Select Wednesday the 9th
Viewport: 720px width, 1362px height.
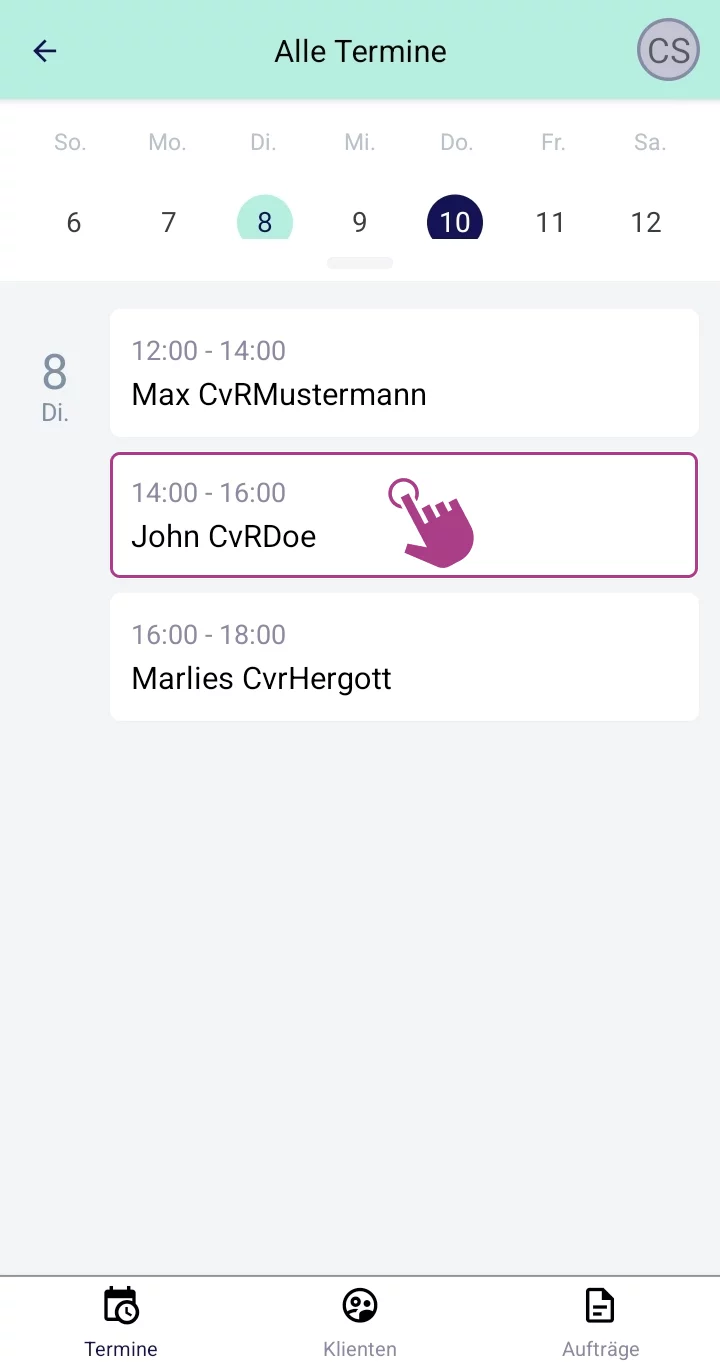[x=360, y=221]
